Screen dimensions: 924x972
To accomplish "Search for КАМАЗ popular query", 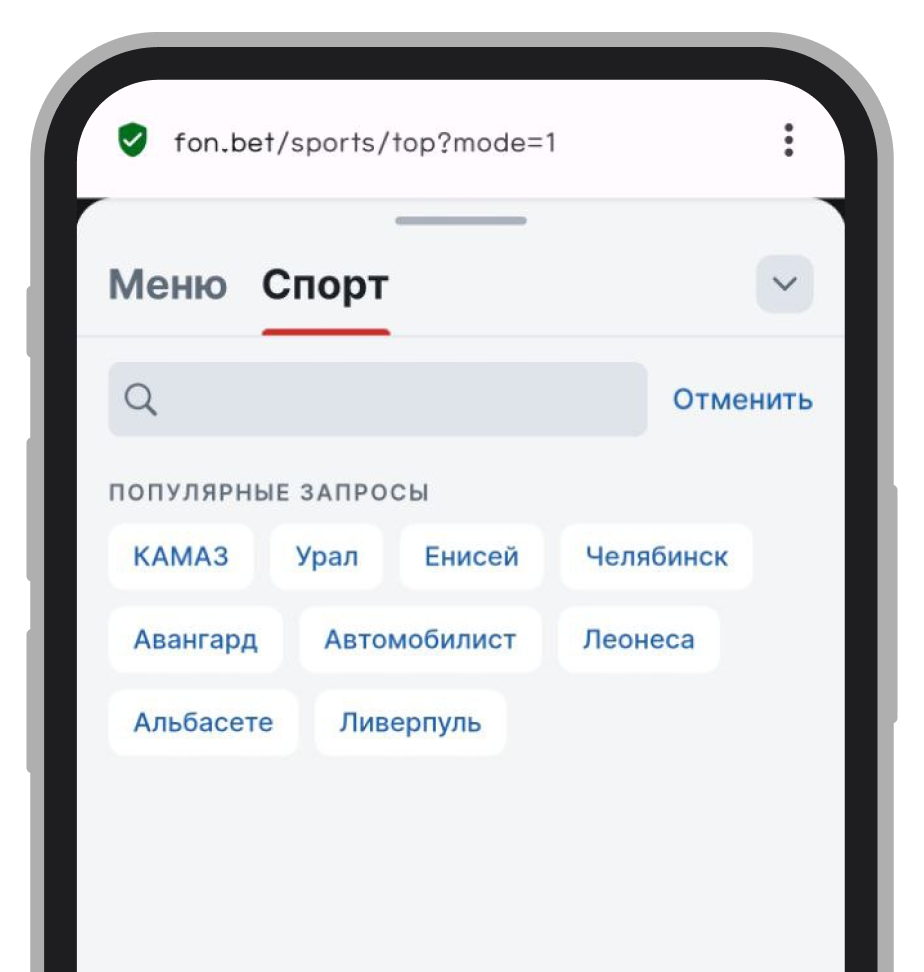I will tap(181, 557).
